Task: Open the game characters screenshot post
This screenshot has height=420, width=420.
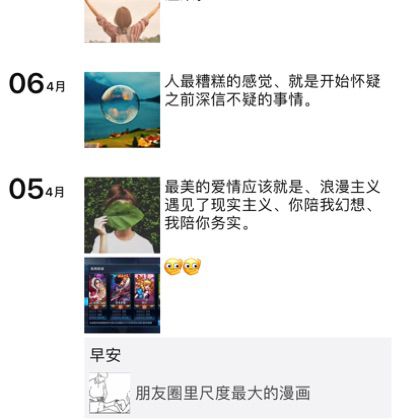Action: 122,295
